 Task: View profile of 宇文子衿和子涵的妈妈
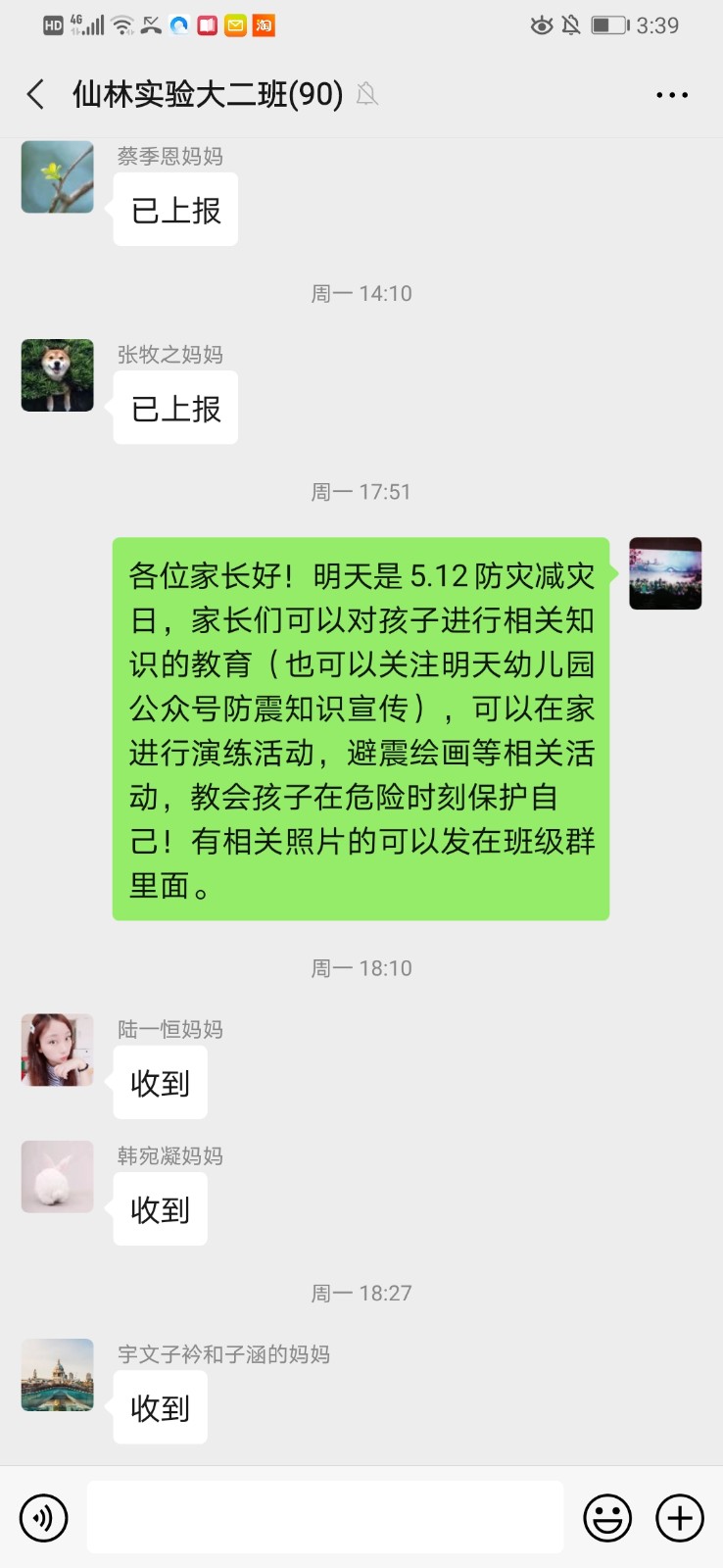[x=58, y=1375]
